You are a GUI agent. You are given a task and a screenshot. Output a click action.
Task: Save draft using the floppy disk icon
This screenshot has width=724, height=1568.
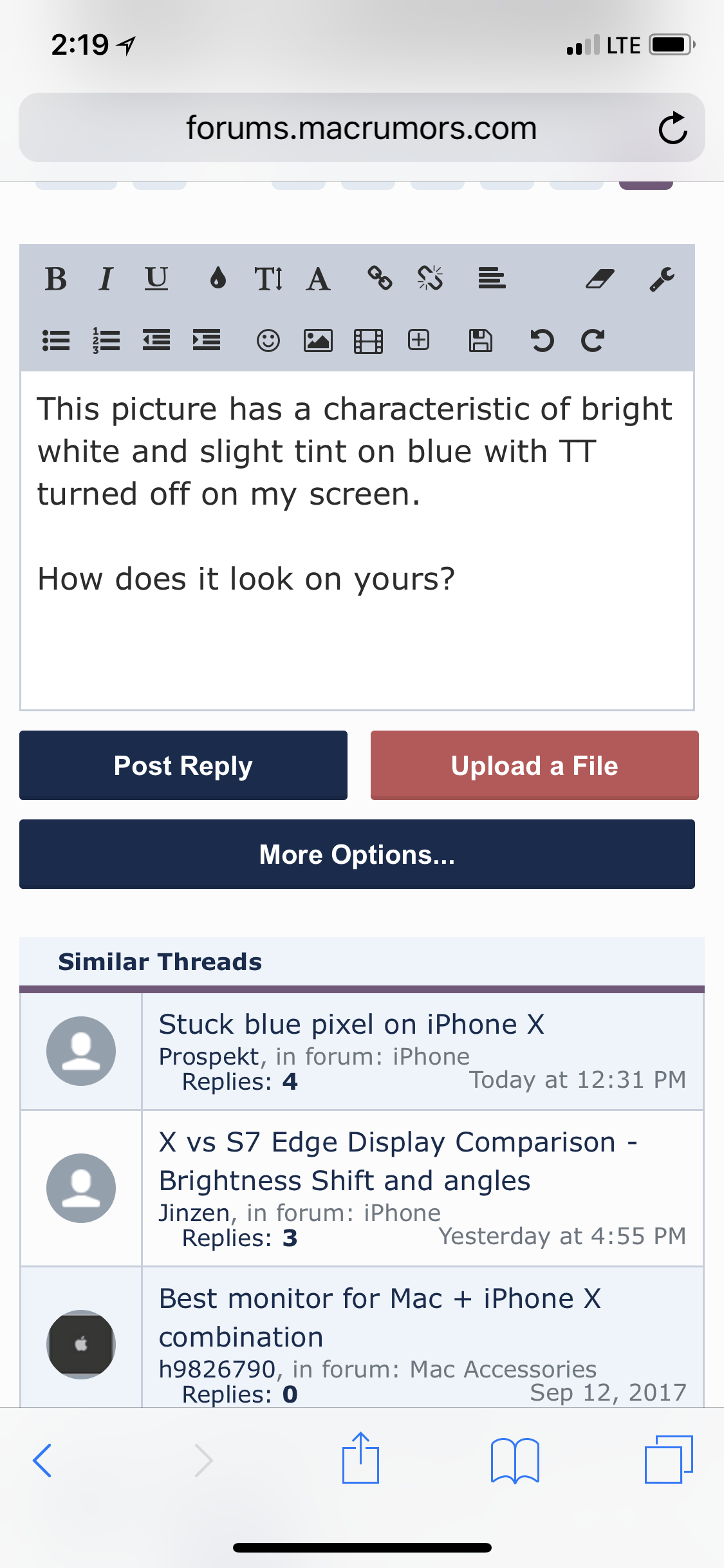click(480, 341)
